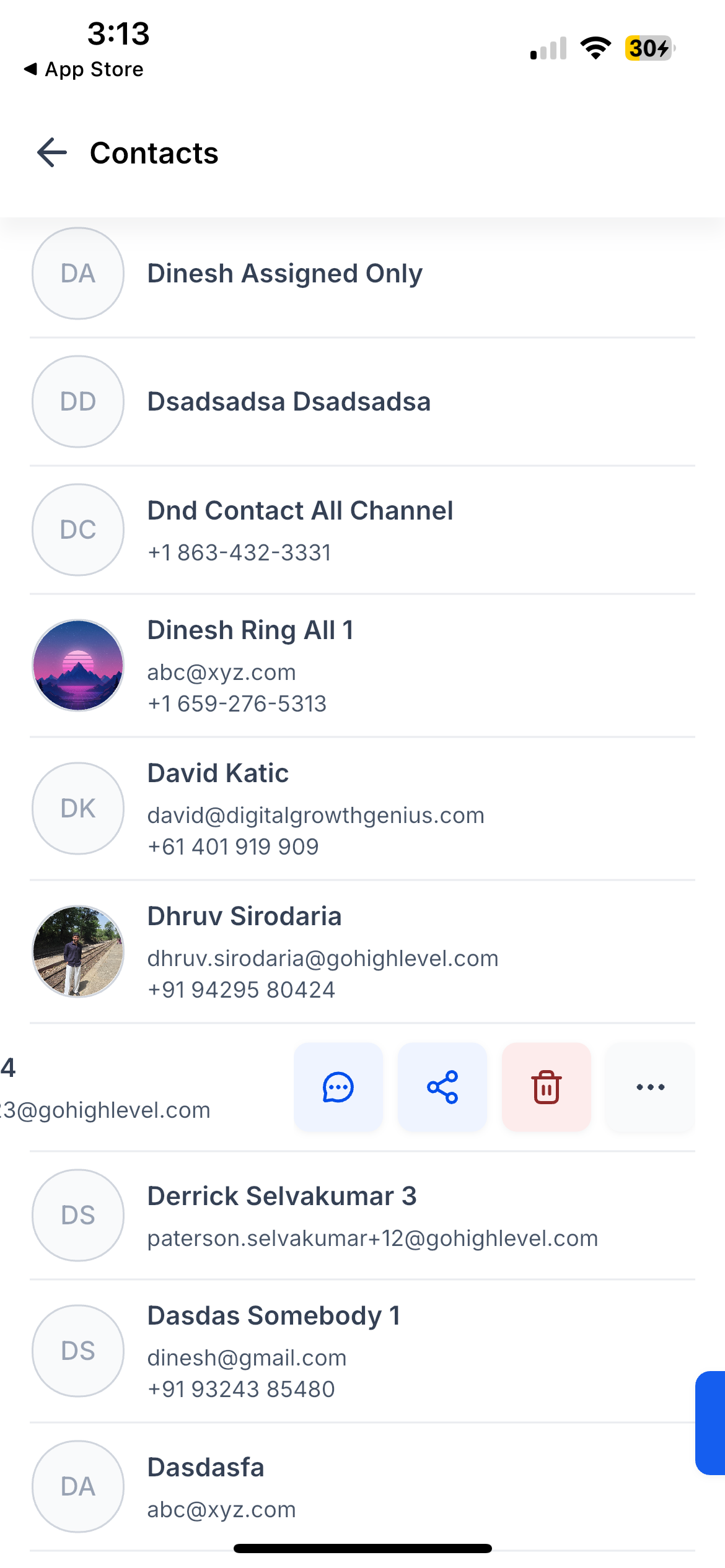
Task: Open Dinesh Assigned Only contact
Action: tap(362, 274)
